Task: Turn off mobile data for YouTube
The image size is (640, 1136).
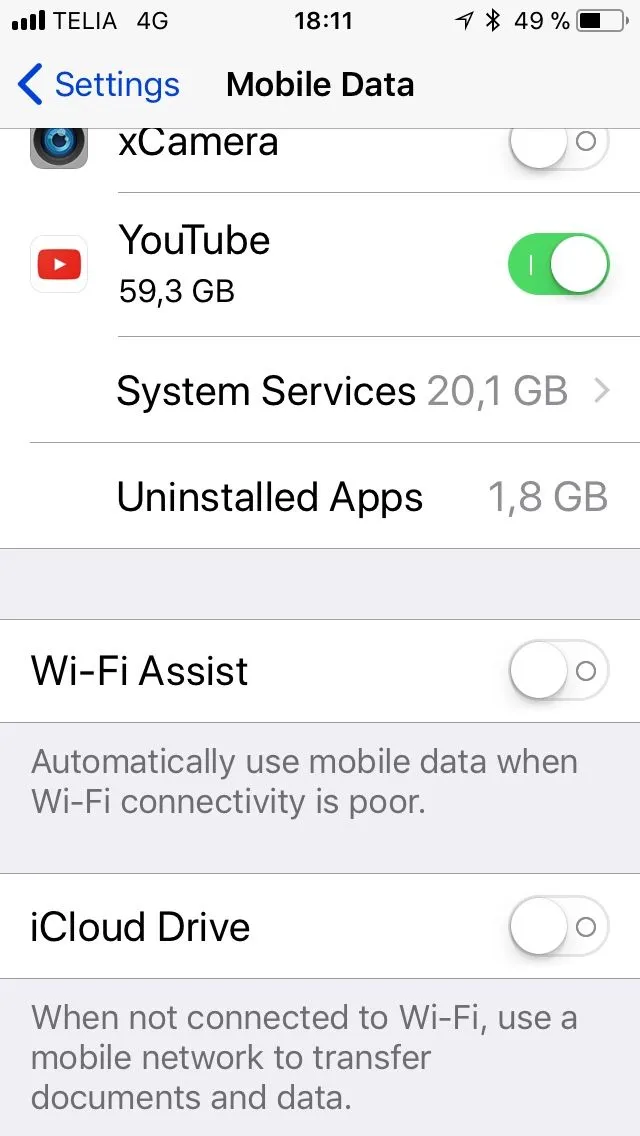Action: pyautogui.click(x=558, y=265)
